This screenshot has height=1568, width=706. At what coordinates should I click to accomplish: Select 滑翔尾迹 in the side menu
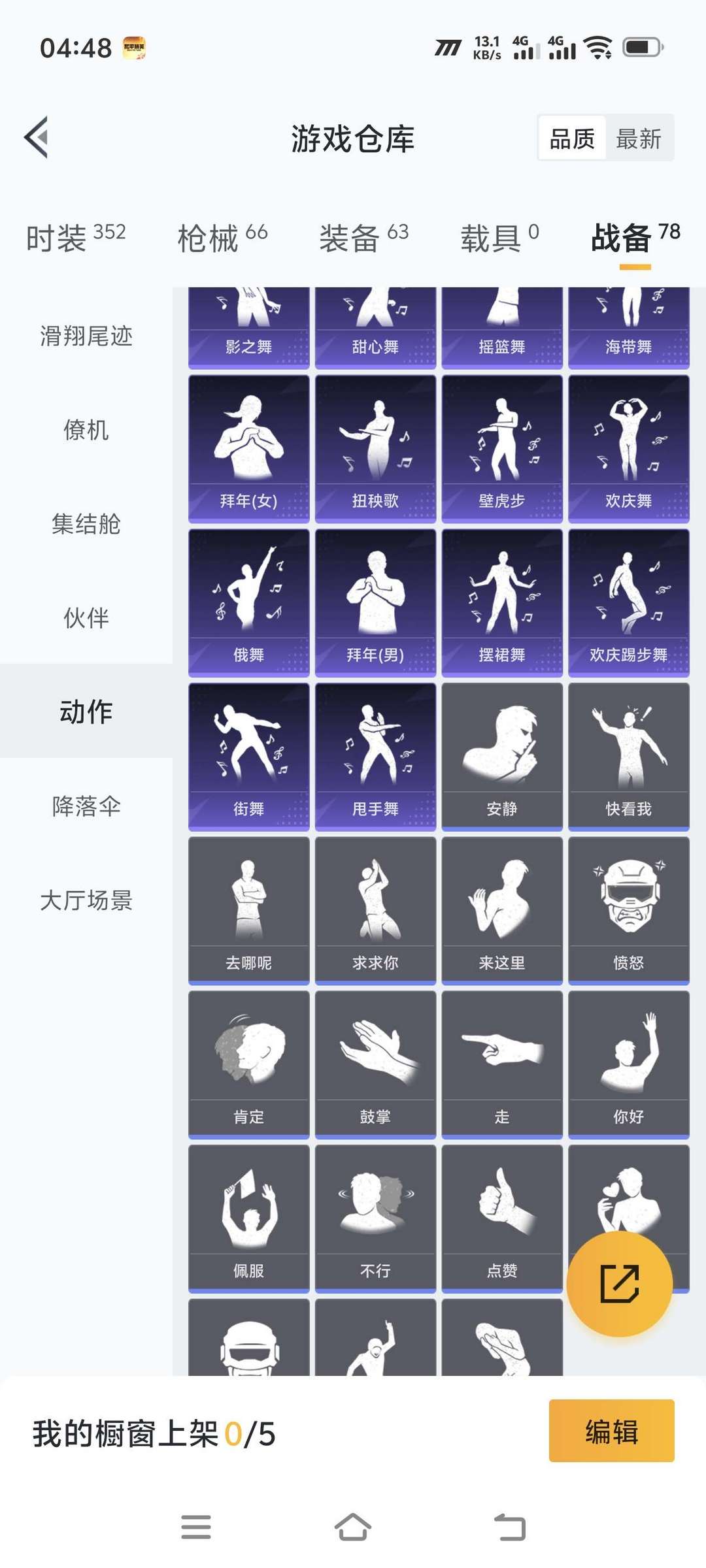86,336
